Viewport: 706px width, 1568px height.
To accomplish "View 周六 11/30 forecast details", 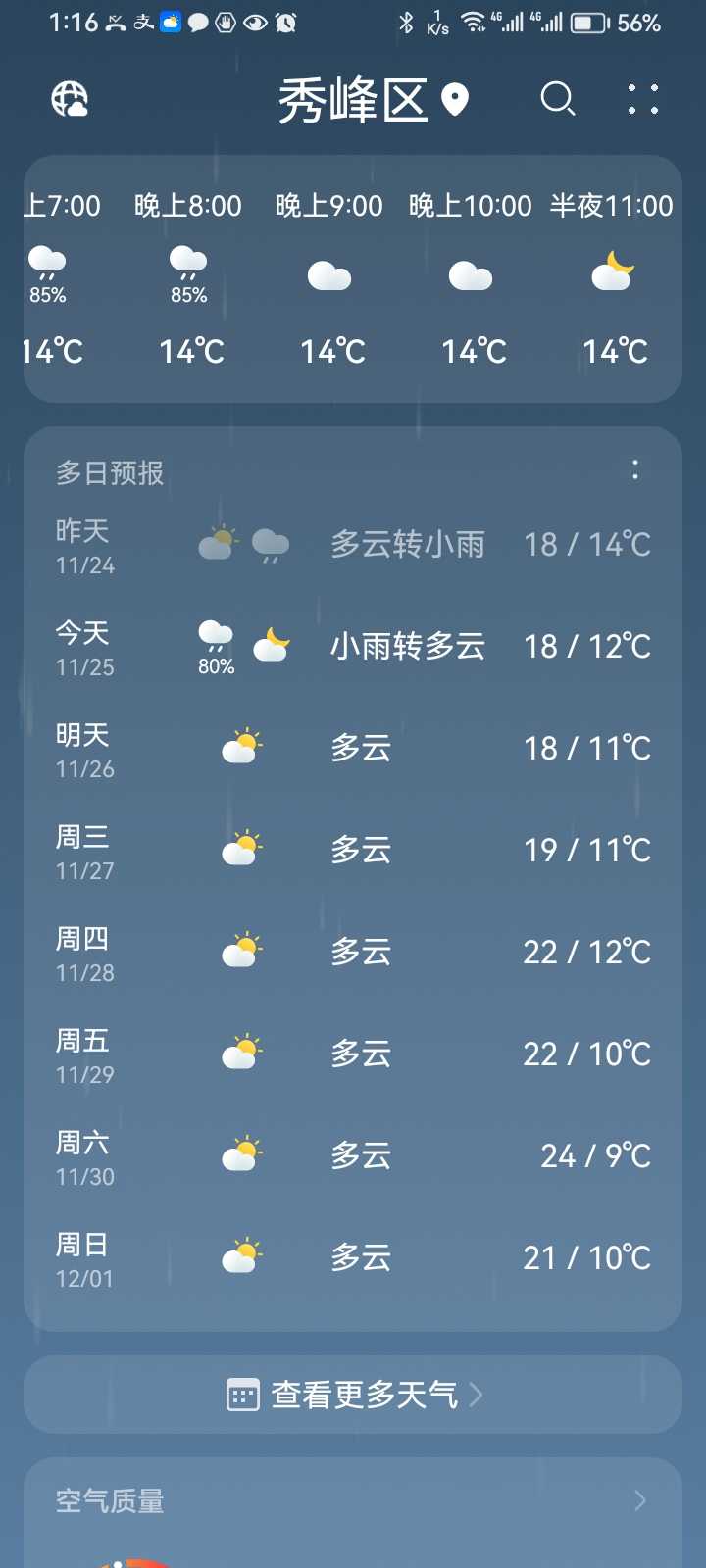I will coord(353,1156).
